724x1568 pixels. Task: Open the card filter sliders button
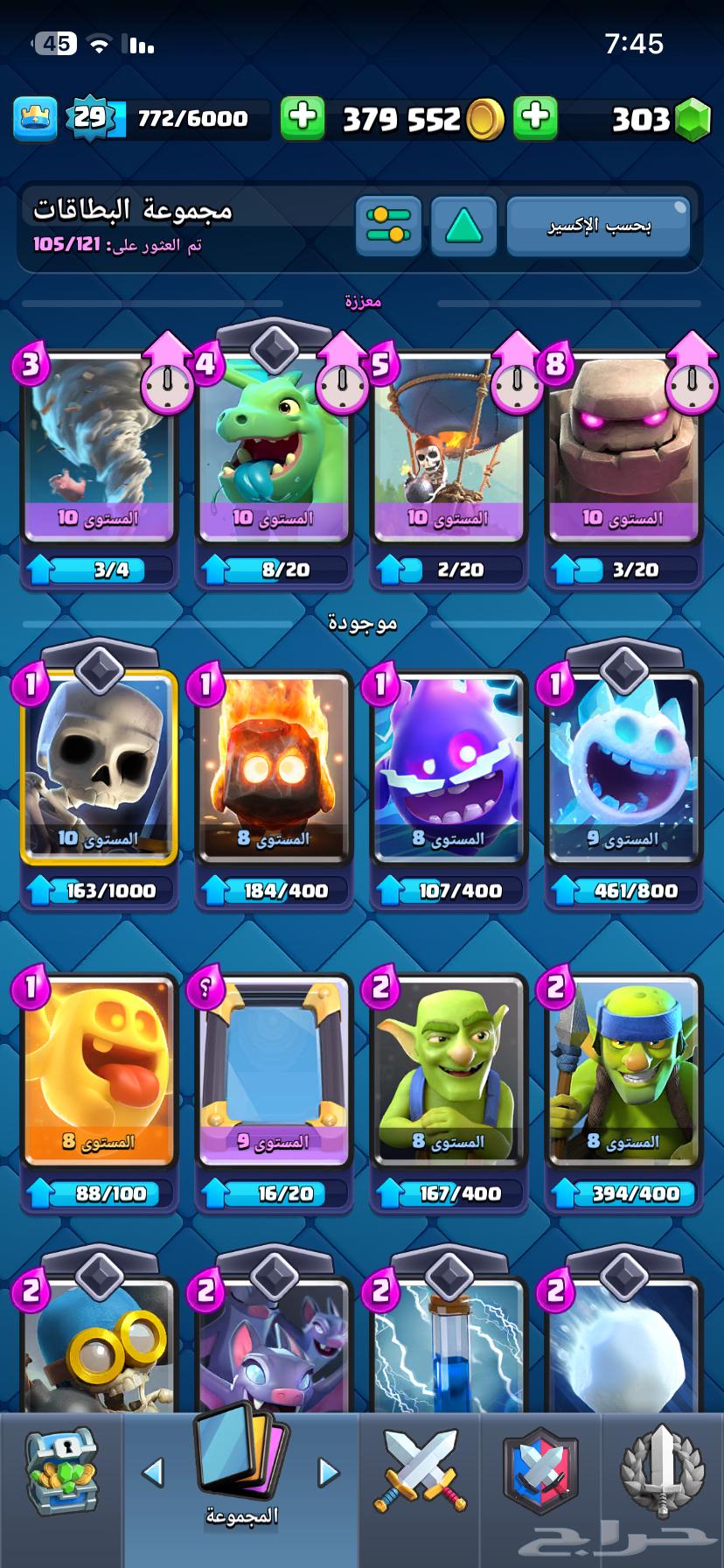click(x=388, y=225)
